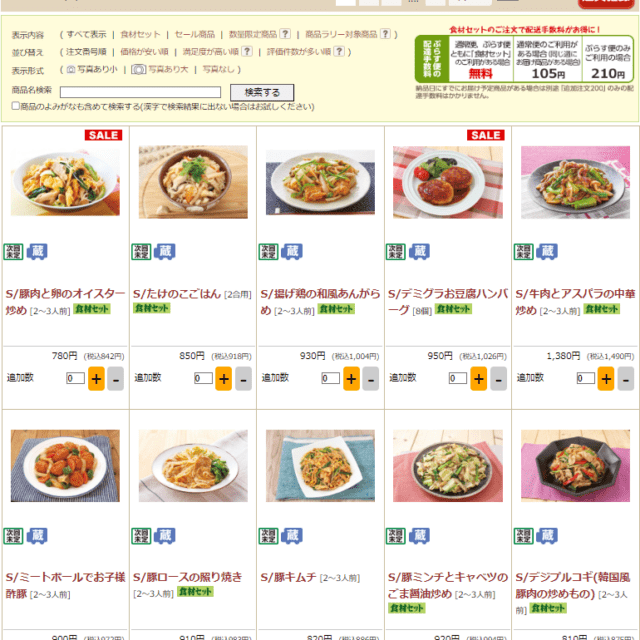Screen dimensions: 640x640
Task: Switch display to 写真あり大
Action: pos(160,70)
